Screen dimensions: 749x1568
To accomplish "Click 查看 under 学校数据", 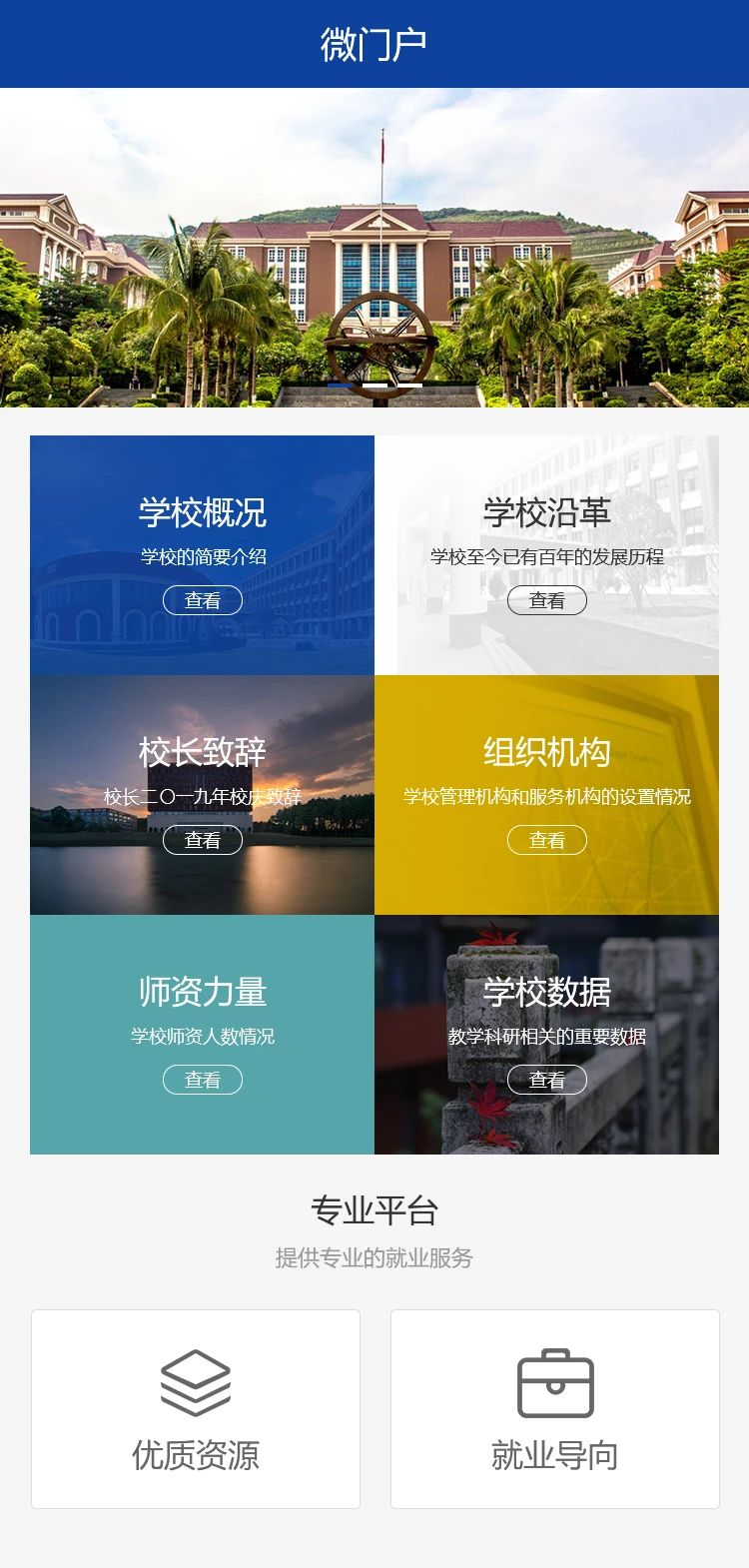I will (547, 1080).
